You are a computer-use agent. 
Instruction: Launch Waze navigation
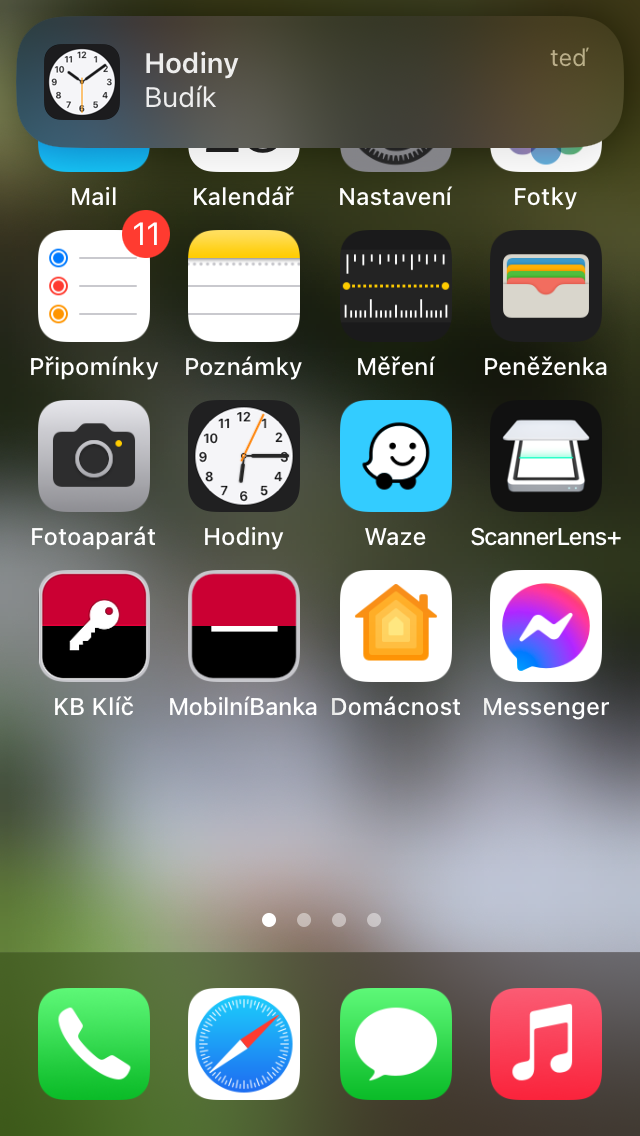tap(396, 456)
